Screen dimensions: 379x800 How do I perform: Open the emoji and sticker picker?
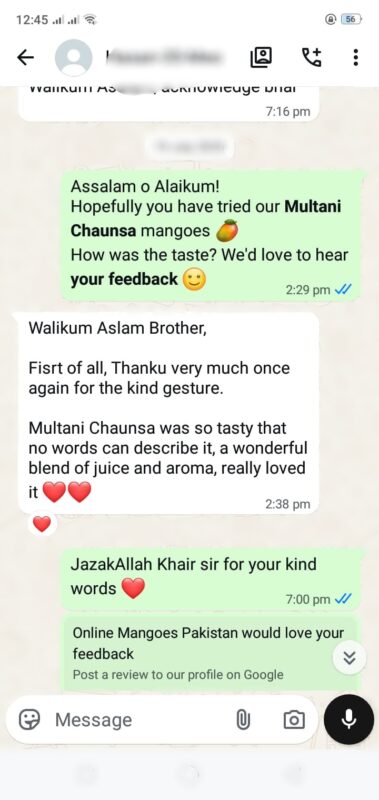30,719
